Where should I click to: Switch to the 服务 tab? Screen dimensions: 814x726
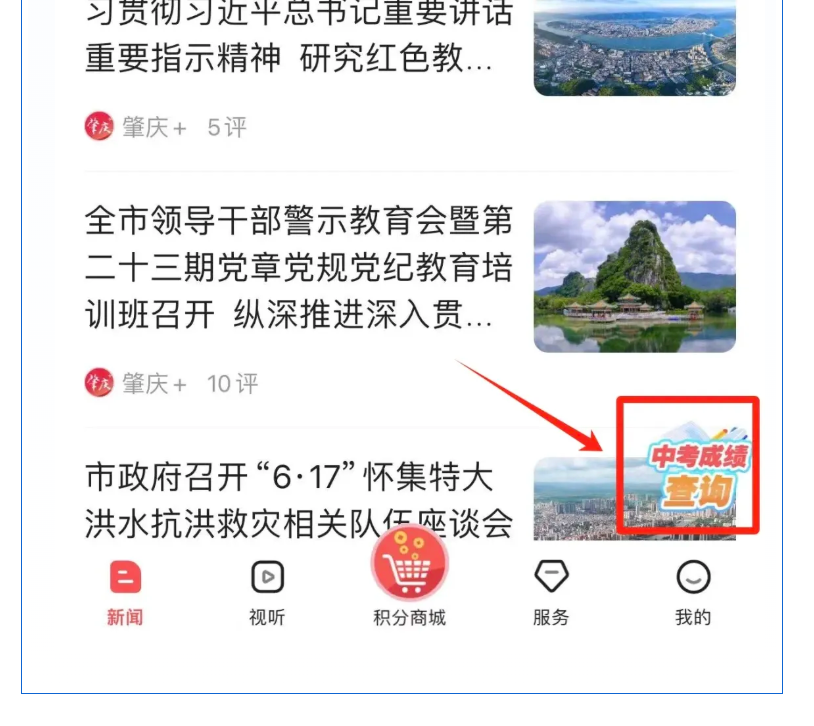click(551, 593)
